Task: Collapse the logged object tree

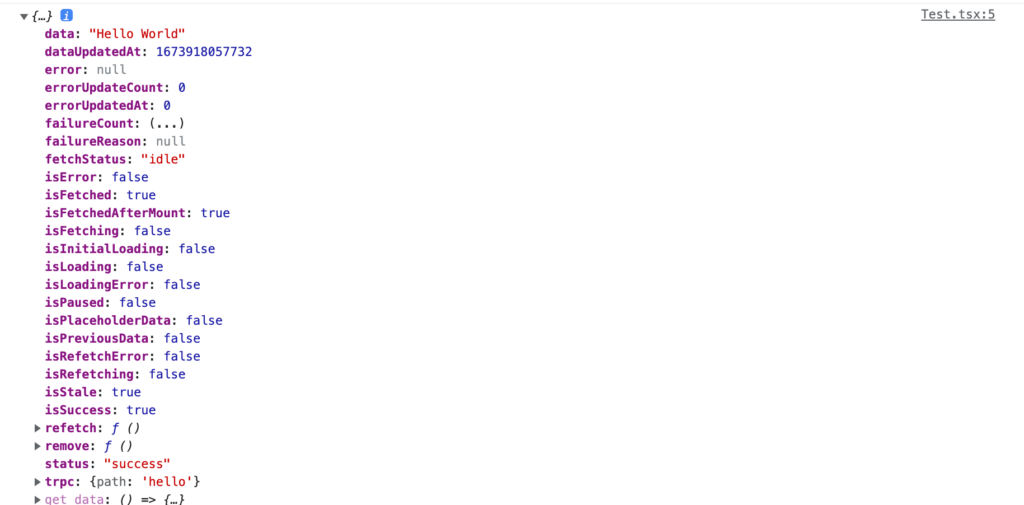Action: tap(24, 16)
